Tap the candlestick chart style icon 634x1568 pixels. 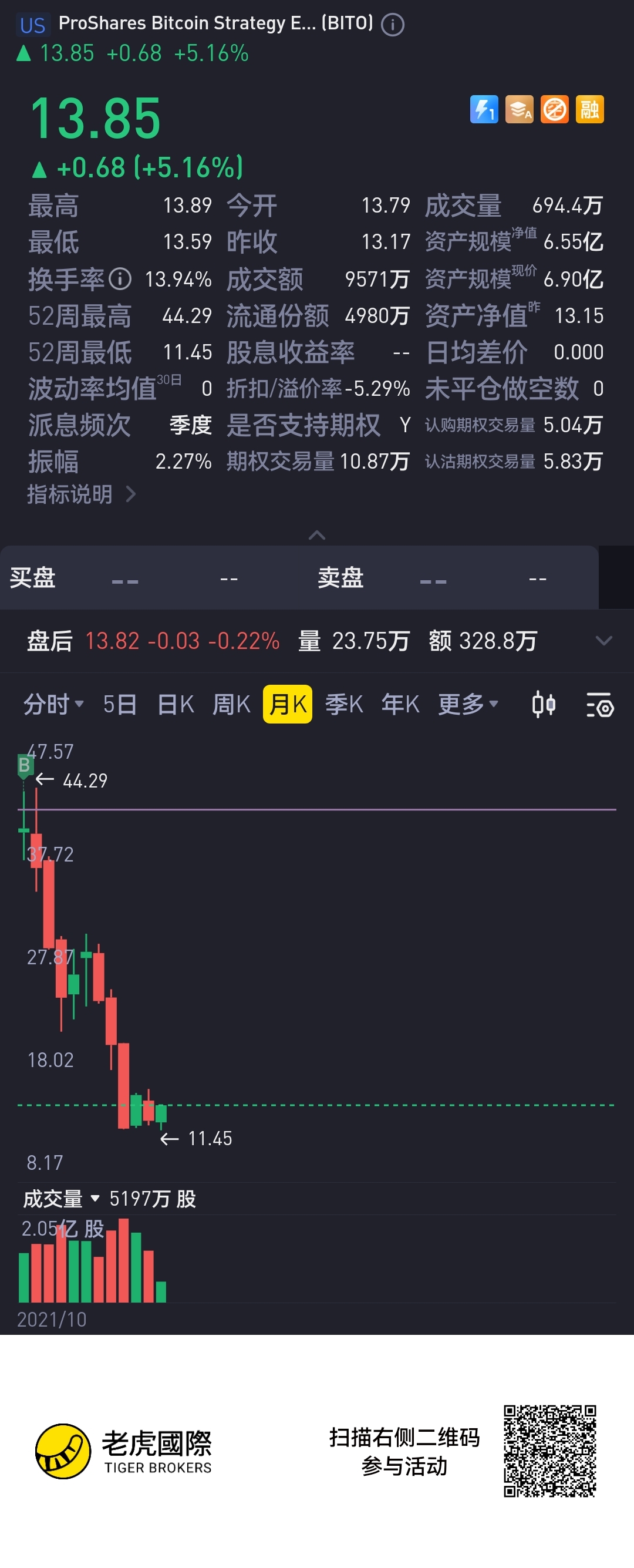(544, 704)
